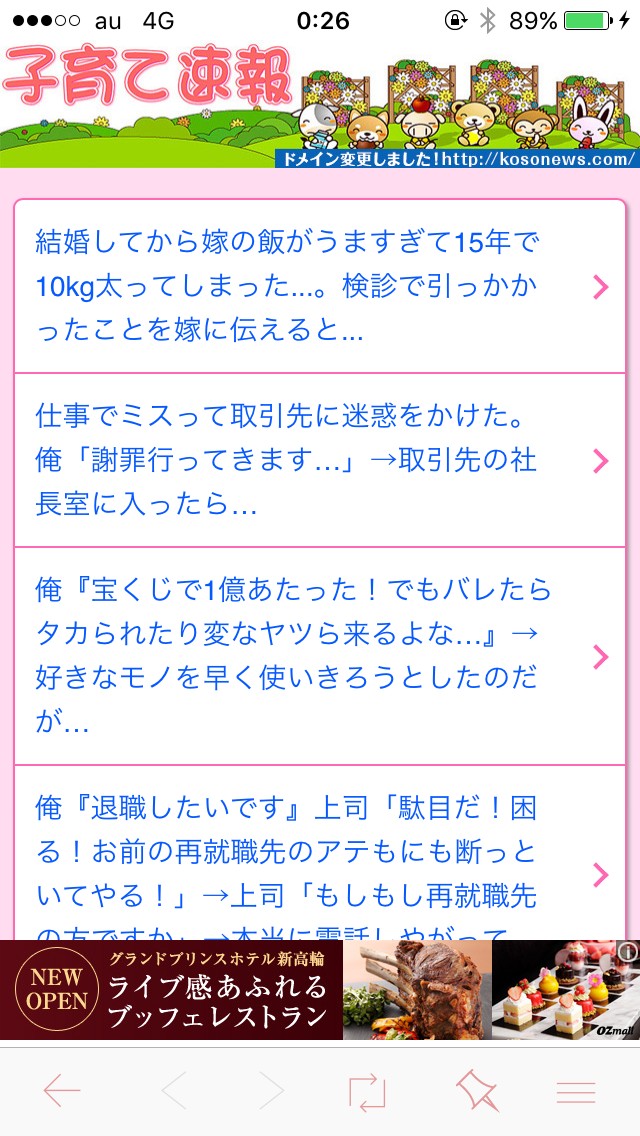Image resolution: width=640 pixels, height=1136 pixels.
Task: Pin this page with the pushpin icon
Action: 477,1091
